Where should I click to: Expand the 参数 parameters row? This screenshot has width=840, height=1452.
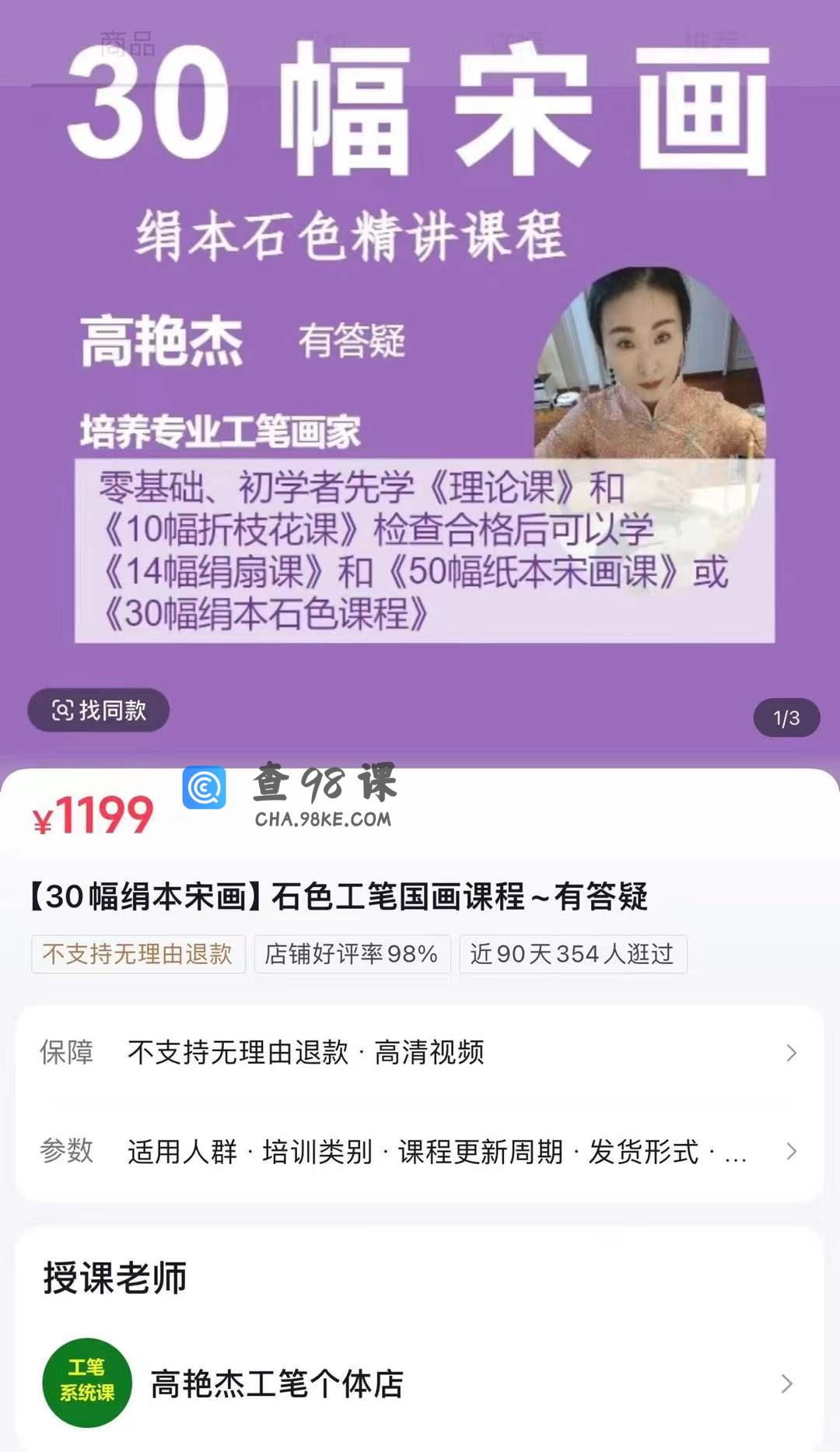tap(420, 1151)
